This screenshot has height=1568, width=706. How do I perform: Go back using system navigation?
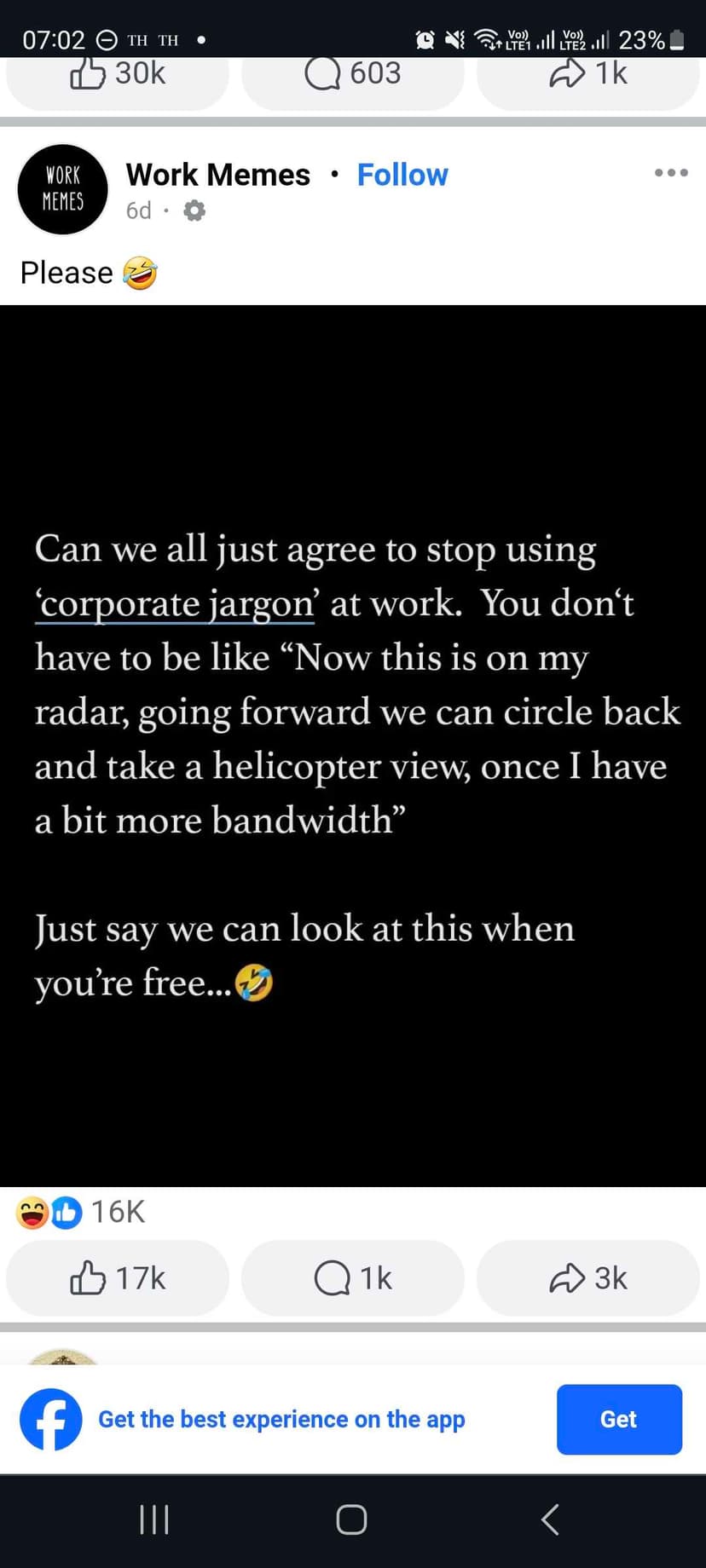[550, 1519]
